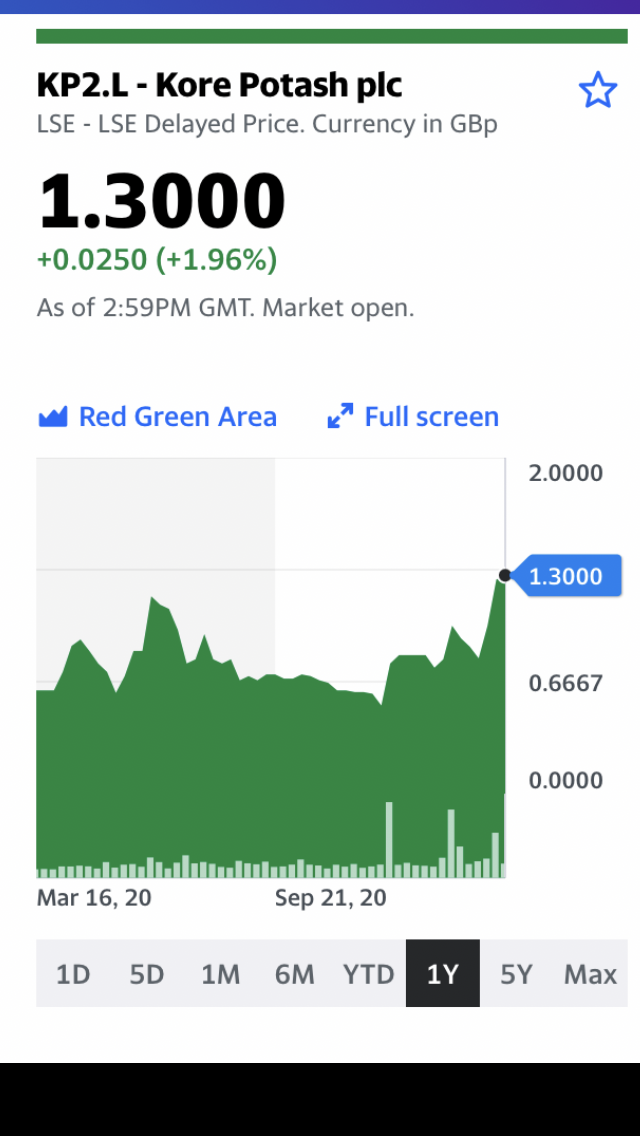Image resolution: width=640 pixels, height=1136 pixels.
Task: Select the 1Y range tab
Action: 443,974
